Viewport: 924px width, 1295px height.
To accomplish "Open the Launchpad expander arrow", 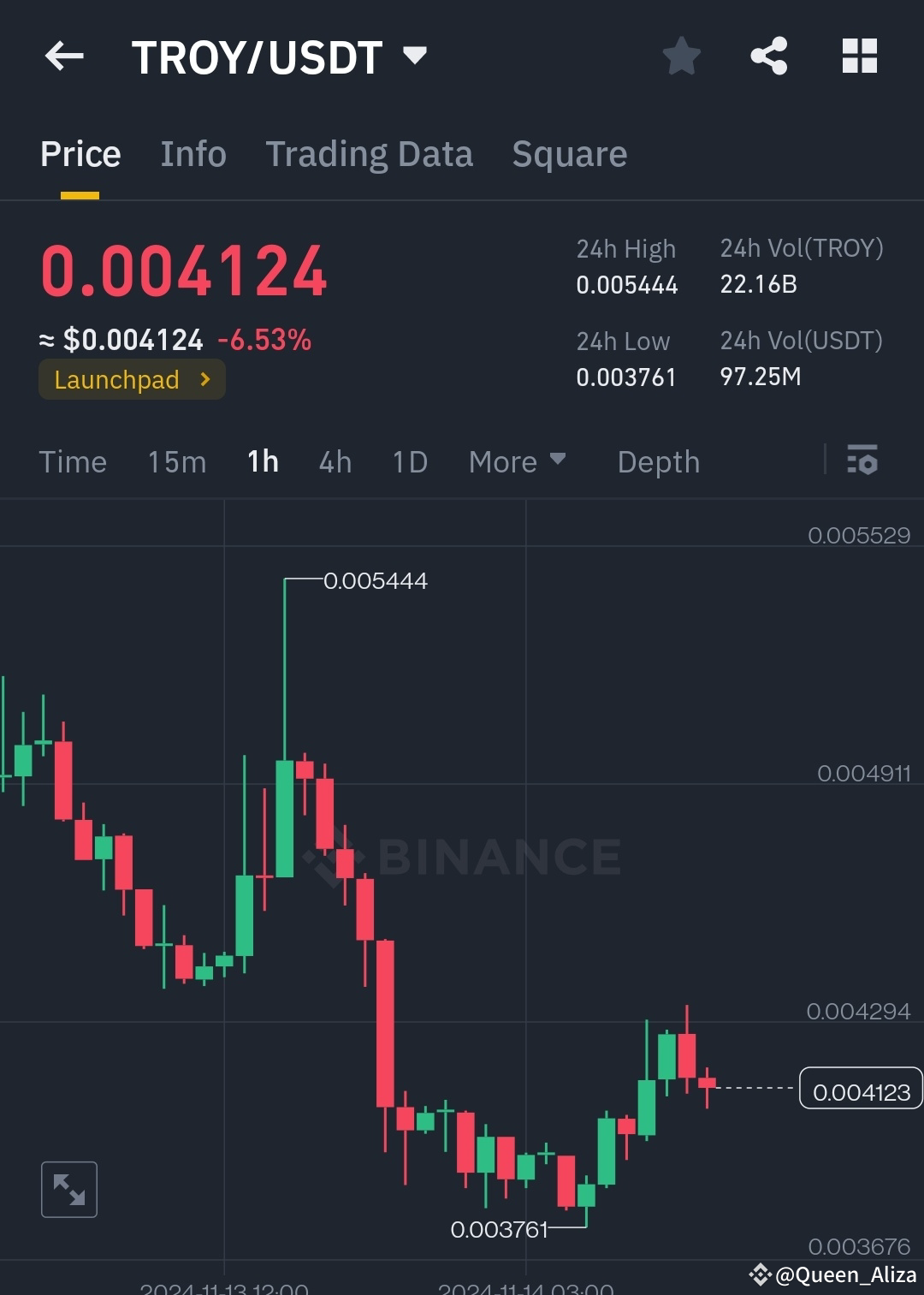I will point(204,379).
